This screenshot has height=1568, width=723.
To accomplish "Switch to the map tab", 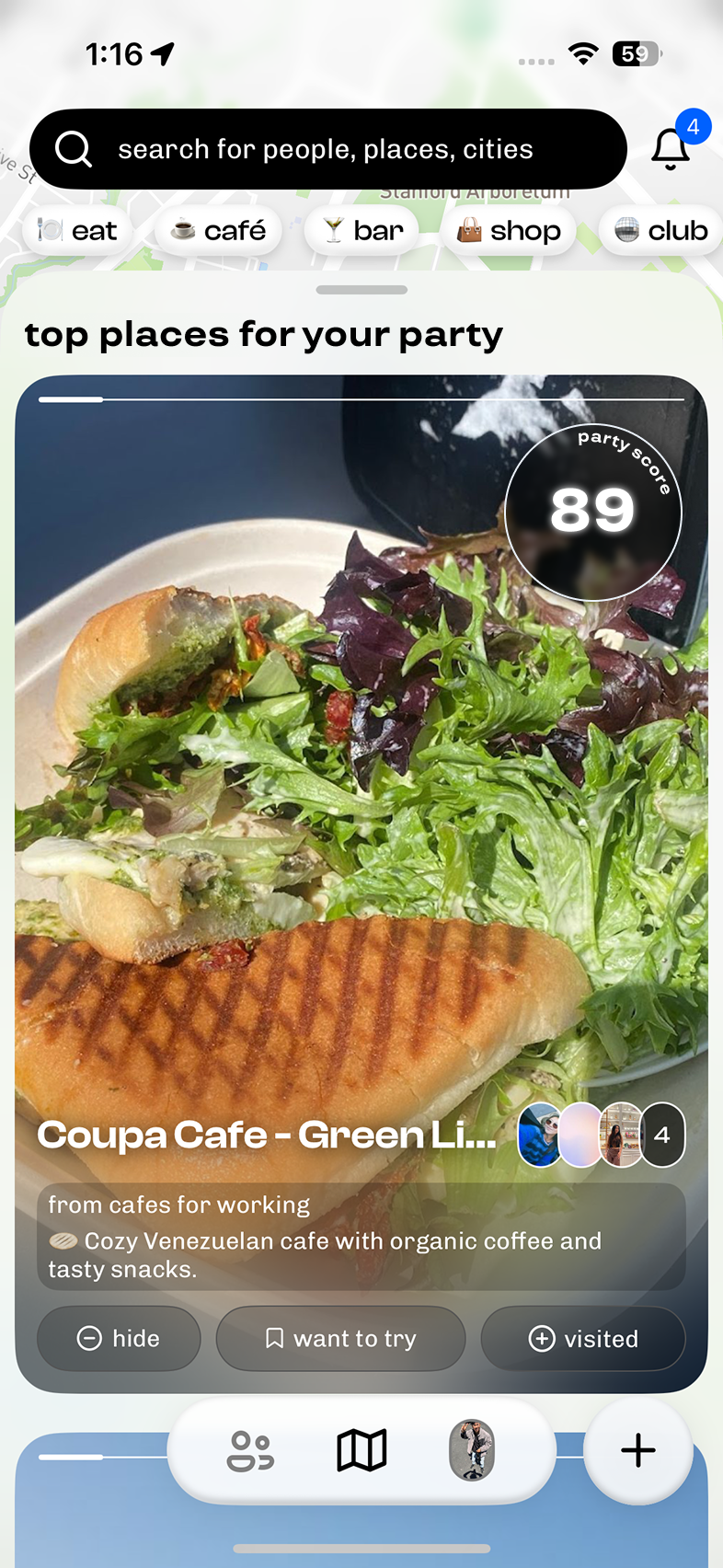I will (x=361, y=1451).
